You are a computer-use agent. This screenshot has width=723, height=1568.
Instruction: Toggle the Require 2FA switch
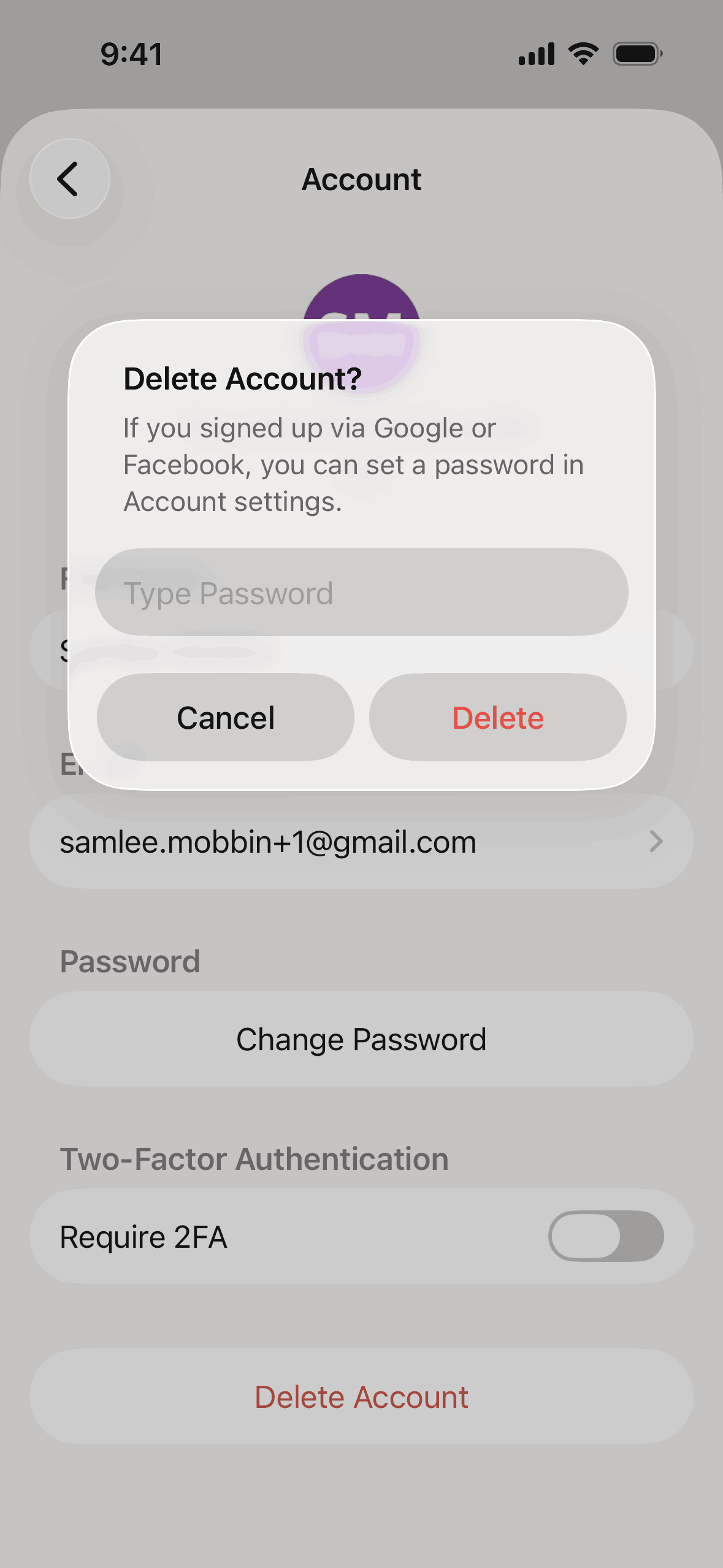tap(605, 1236)
